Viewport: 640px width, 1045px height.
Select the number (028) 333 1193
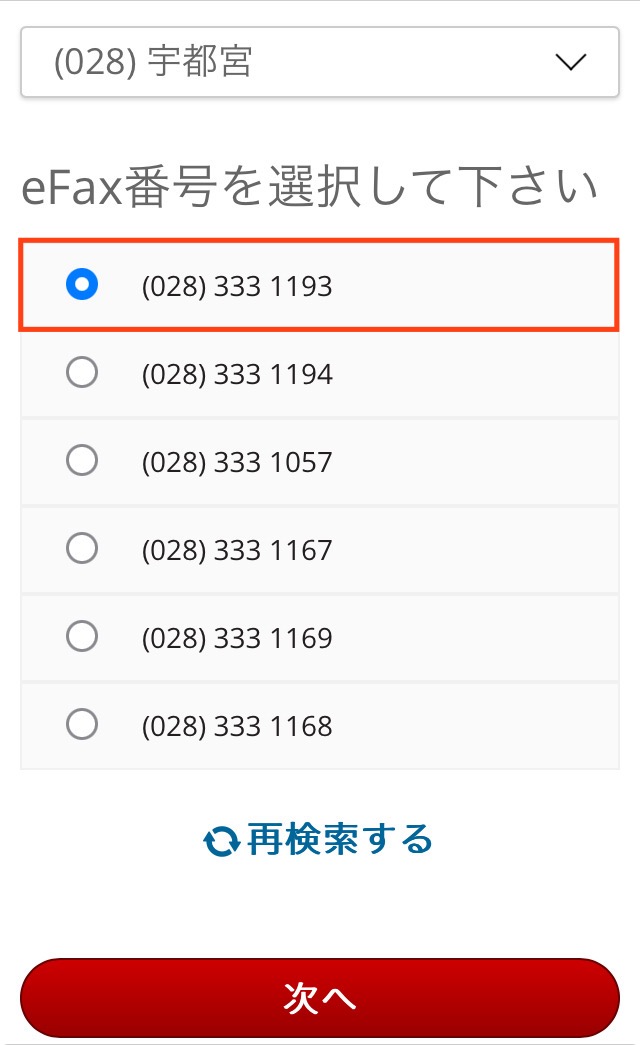319,285
